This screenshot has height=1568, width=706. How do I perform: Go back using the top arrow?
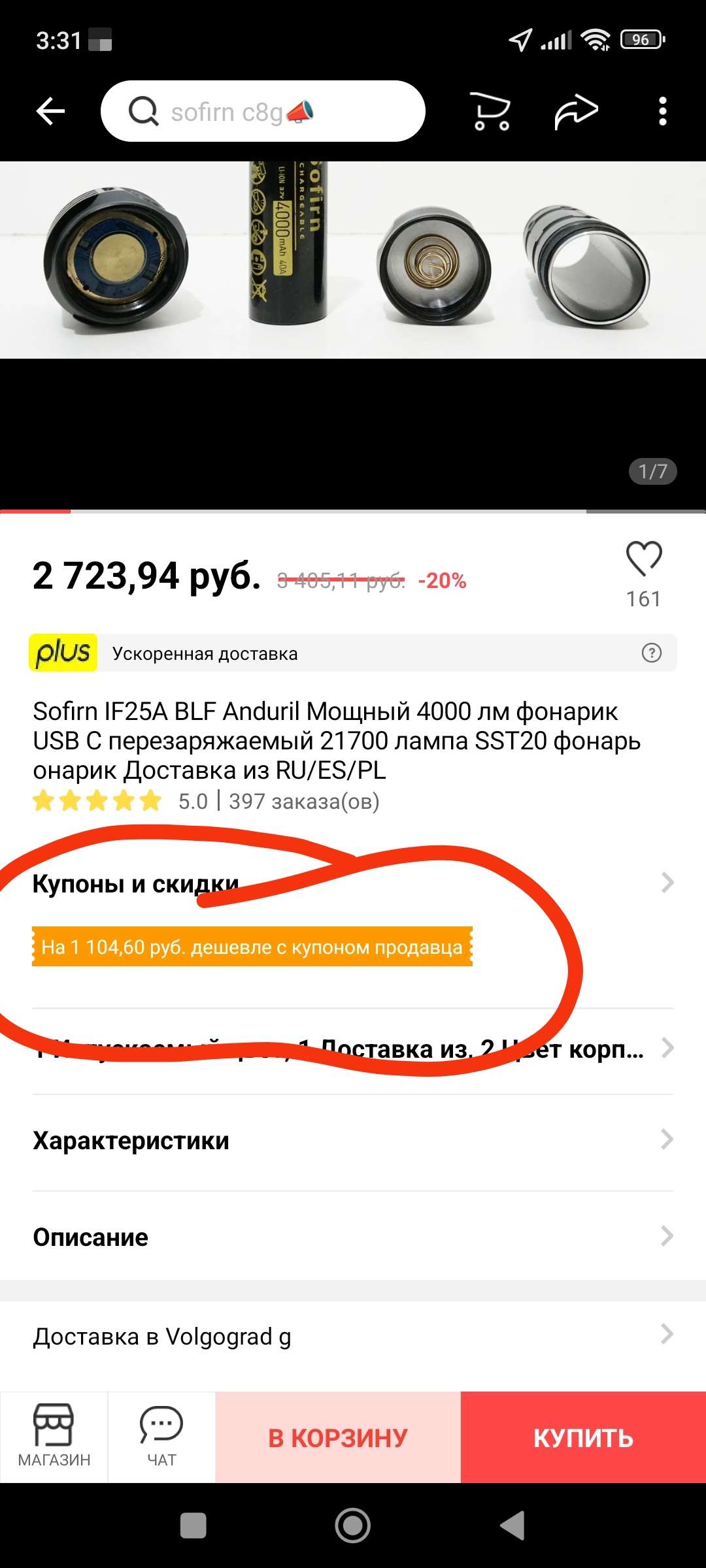50,111
